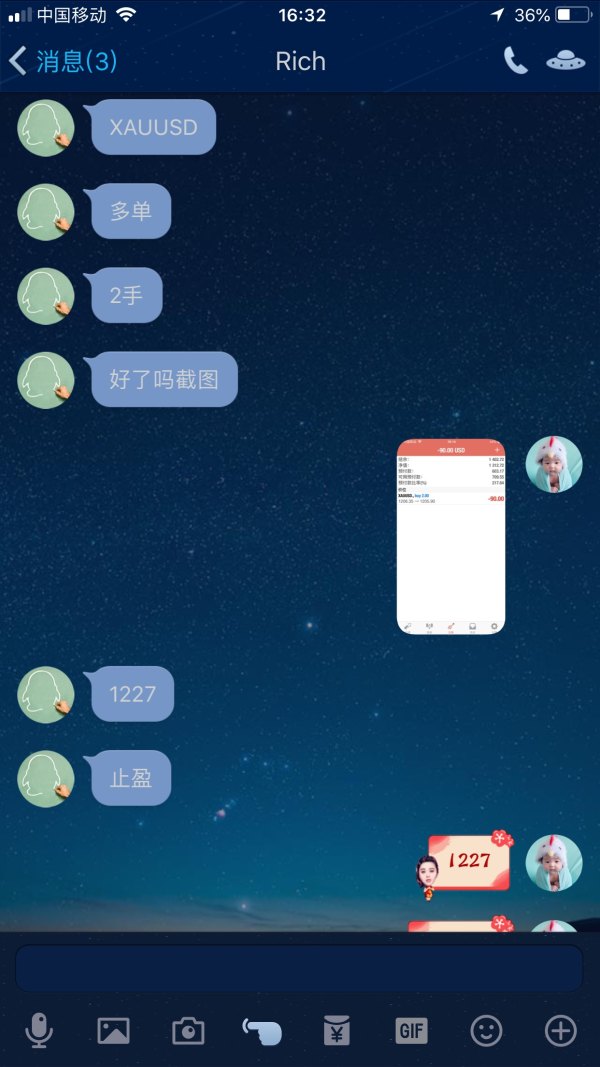Tap the message text input field

pyautogui.click(x=298, y=968)
